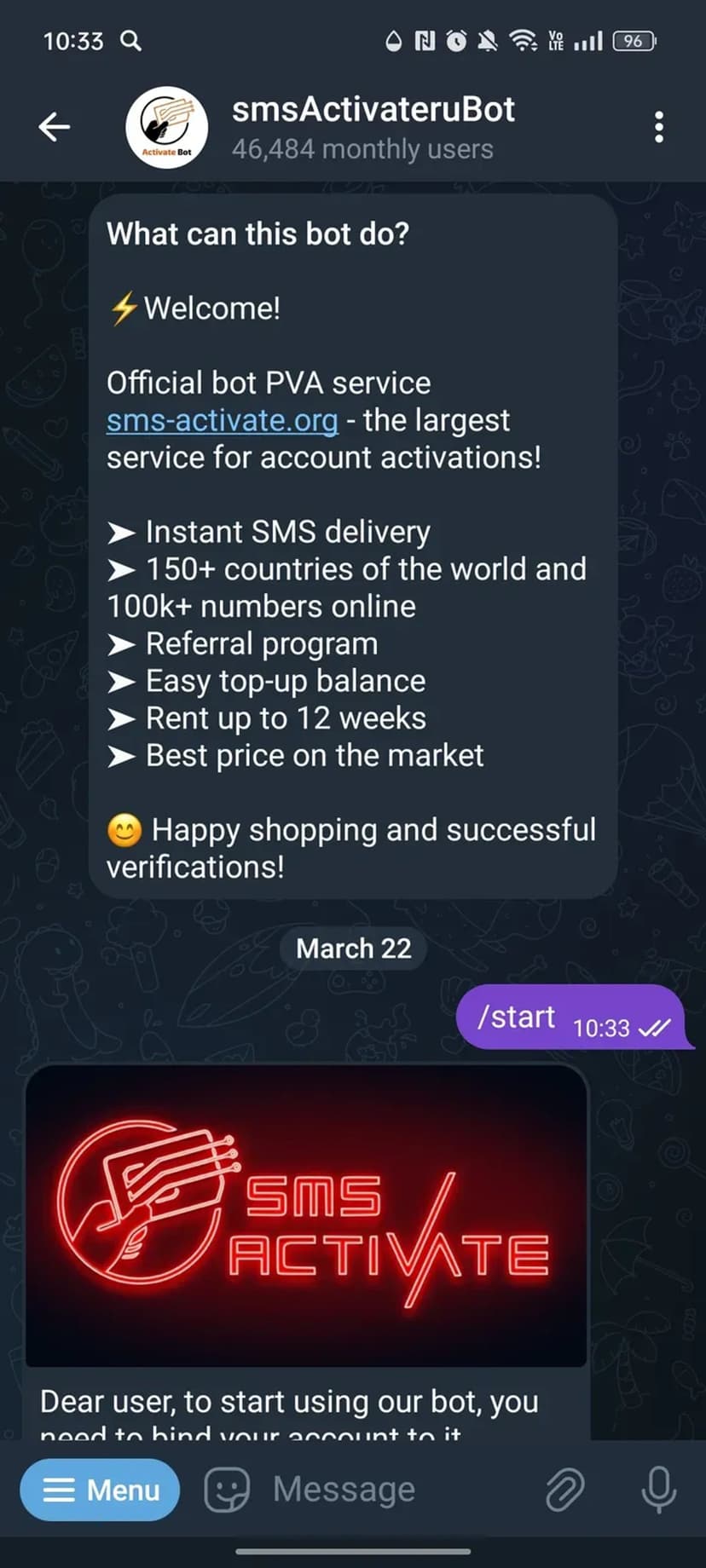
Task: Open the bot Menu button
Action: tap(101, 1490)
